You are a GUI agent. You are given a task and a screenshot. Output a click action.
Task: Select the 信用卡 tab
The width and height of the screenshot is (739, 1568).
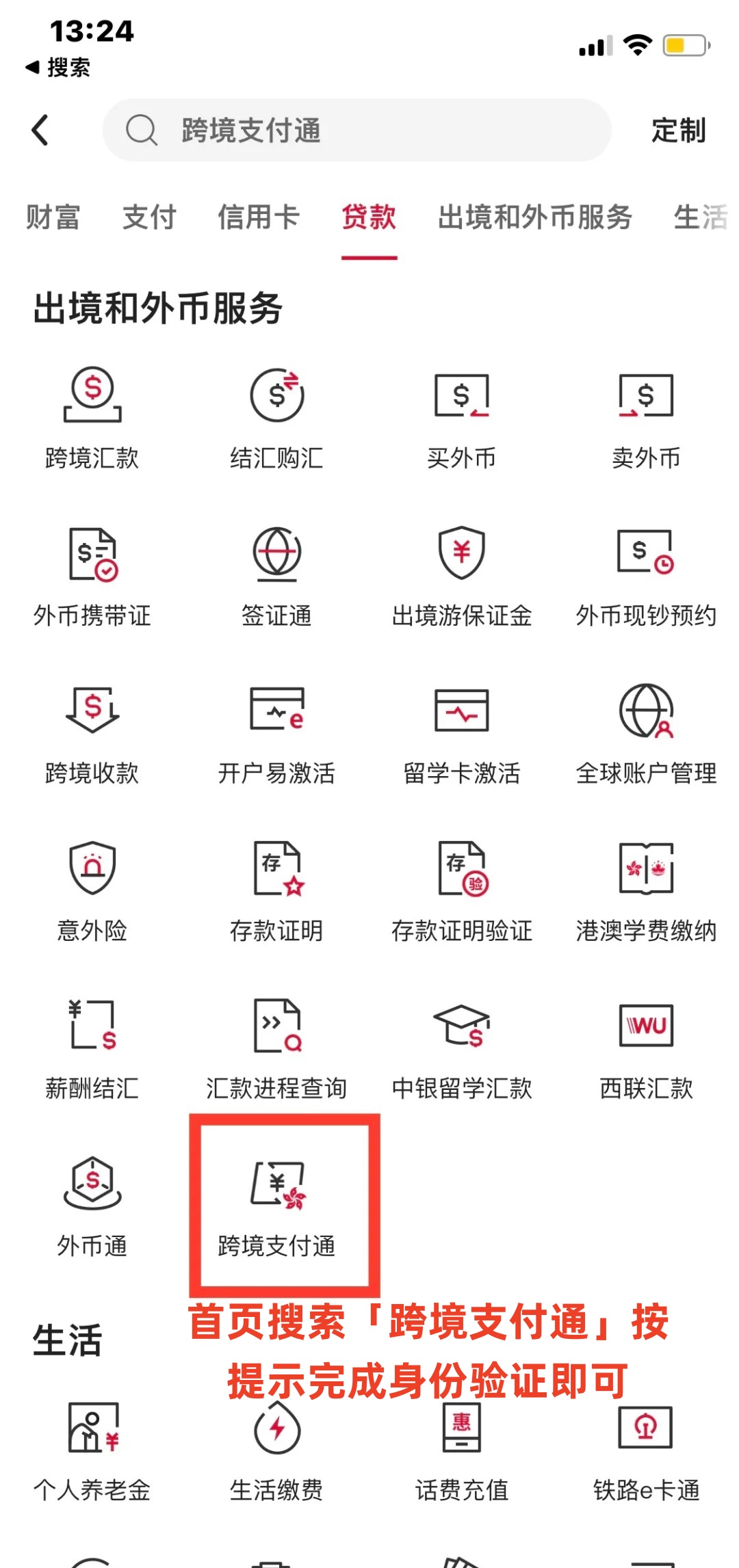pos(259,217)
